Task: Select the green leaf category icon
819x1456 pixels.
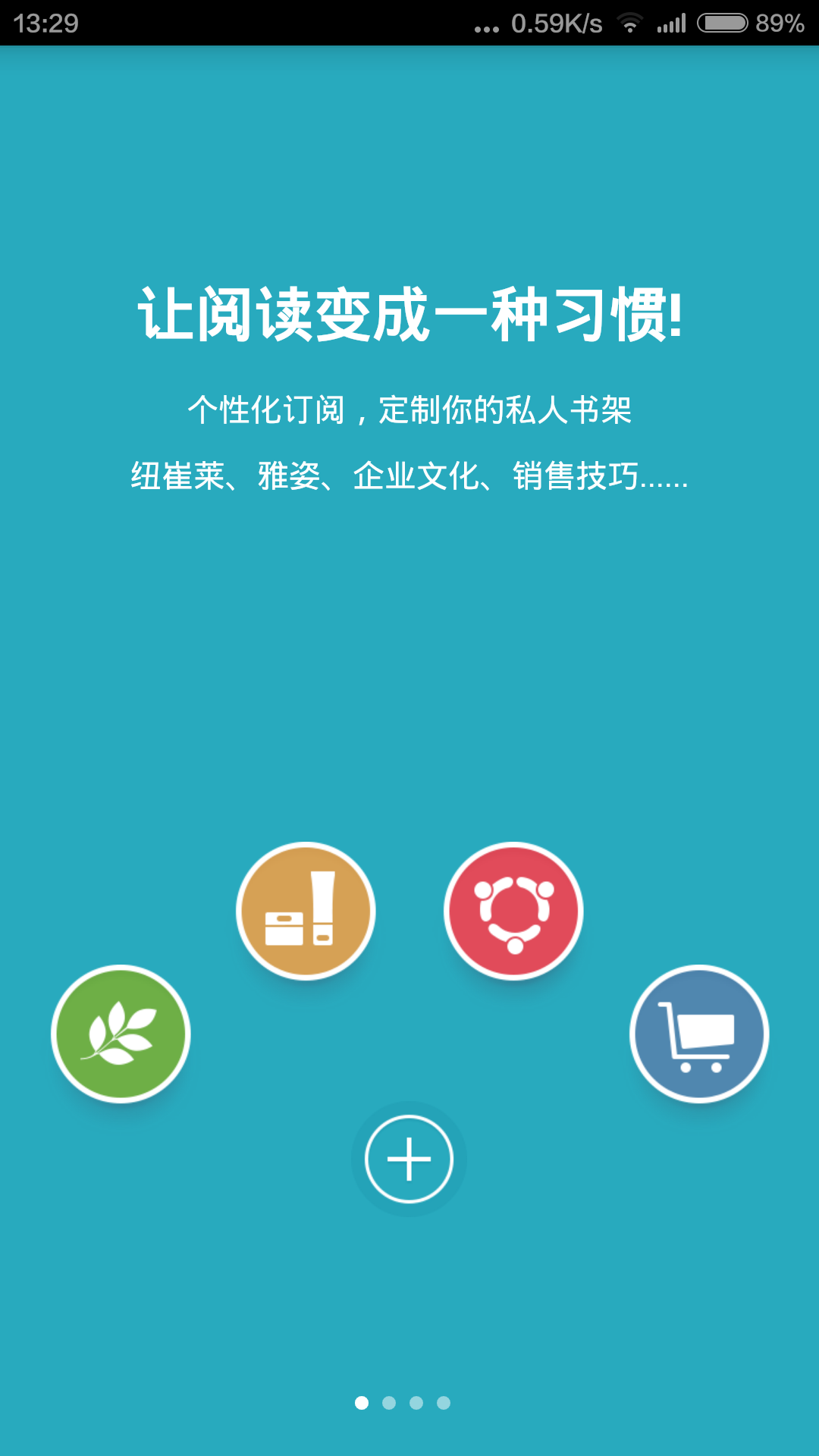Action: click(120, 1034)
